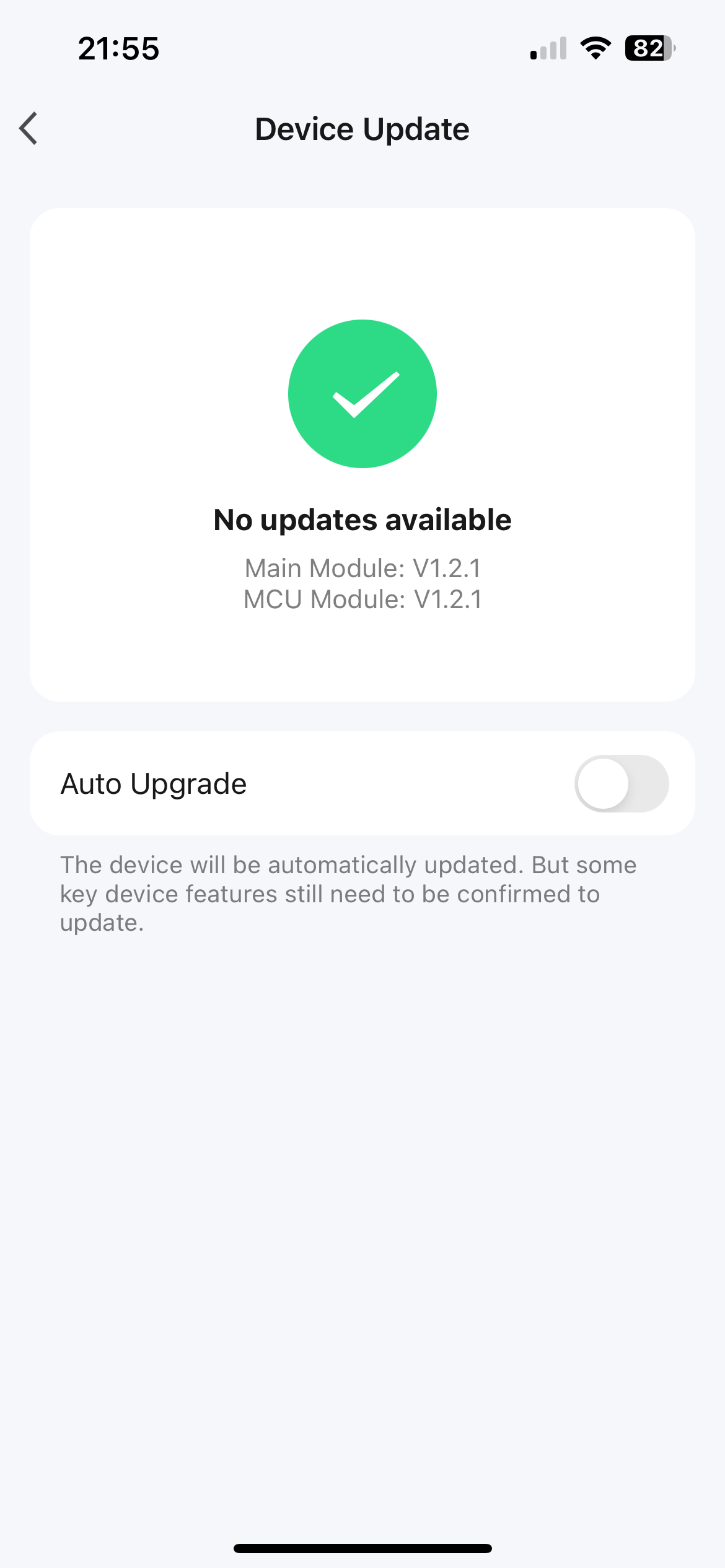Go back from Device Update

point(29,129)
